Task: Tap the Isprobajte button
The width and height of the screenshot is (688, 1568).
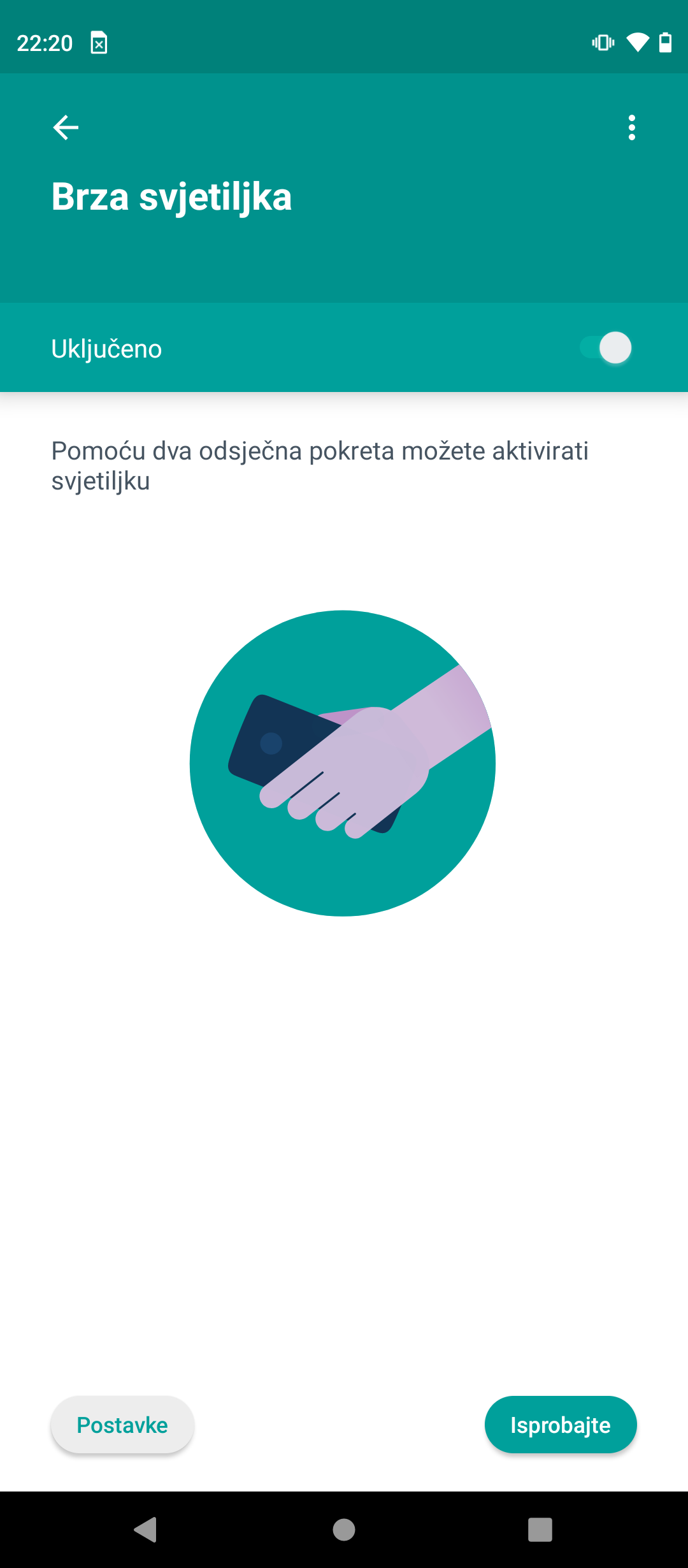Action: coord(561,1425)
